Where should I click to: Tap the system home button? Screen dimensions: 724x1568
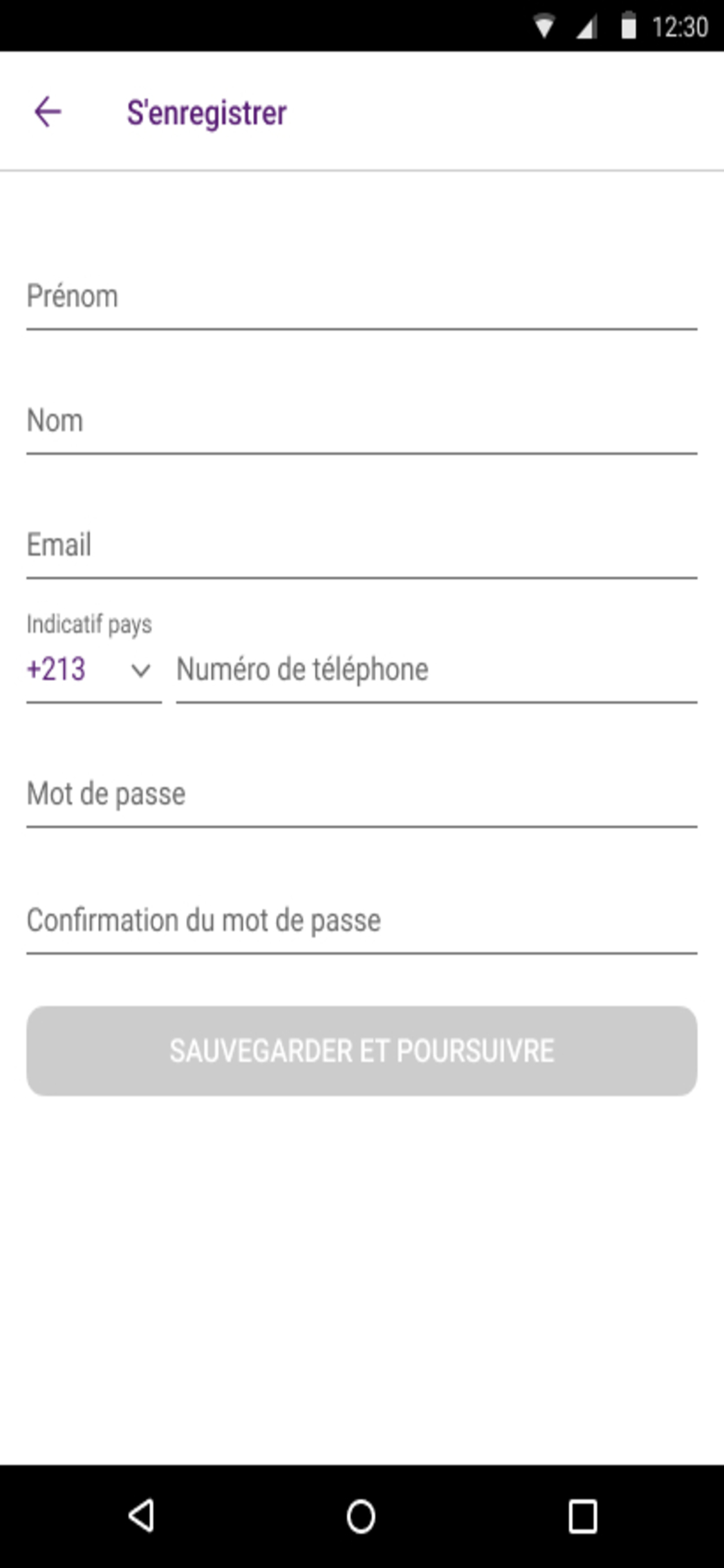point(361,1515)
